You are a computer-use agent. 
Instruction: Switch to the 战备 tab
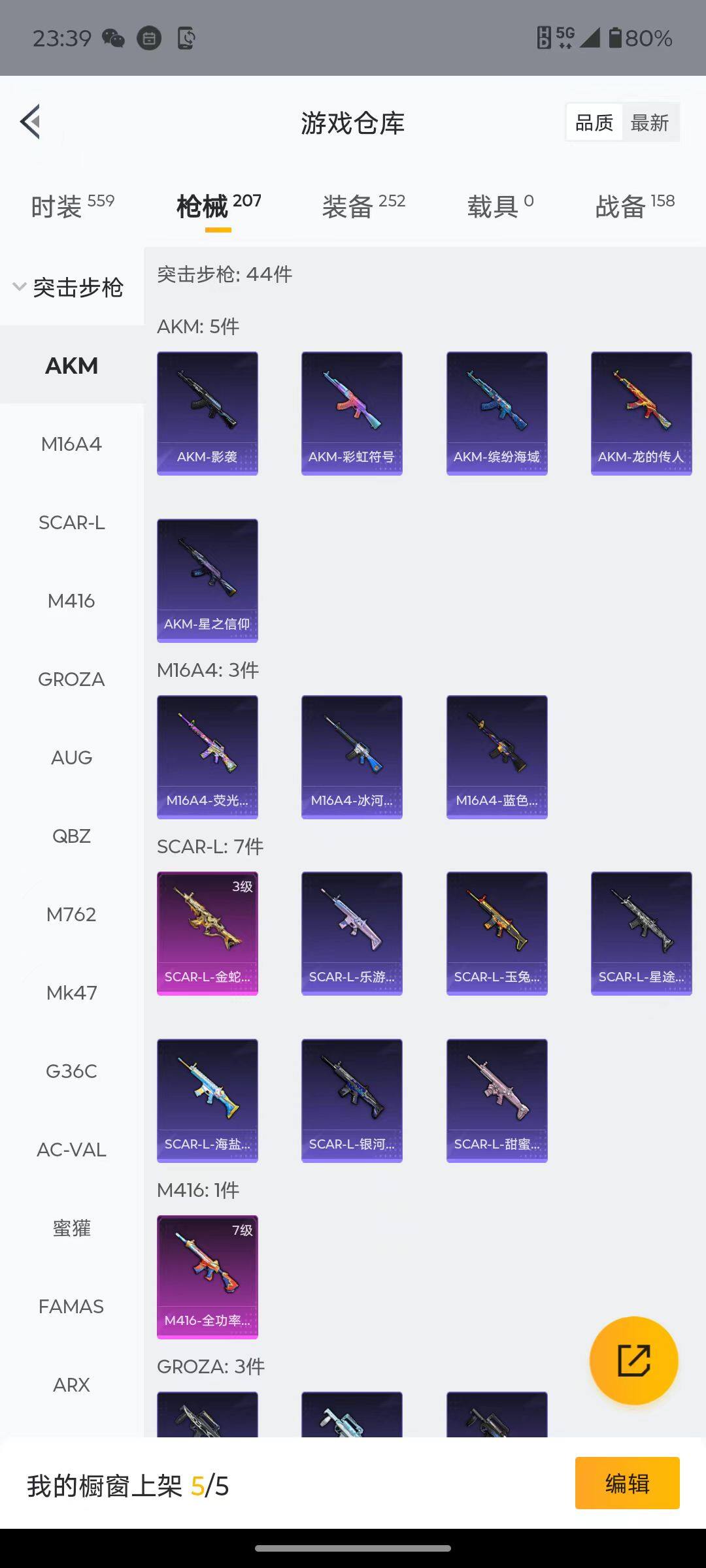coord(634,206)
